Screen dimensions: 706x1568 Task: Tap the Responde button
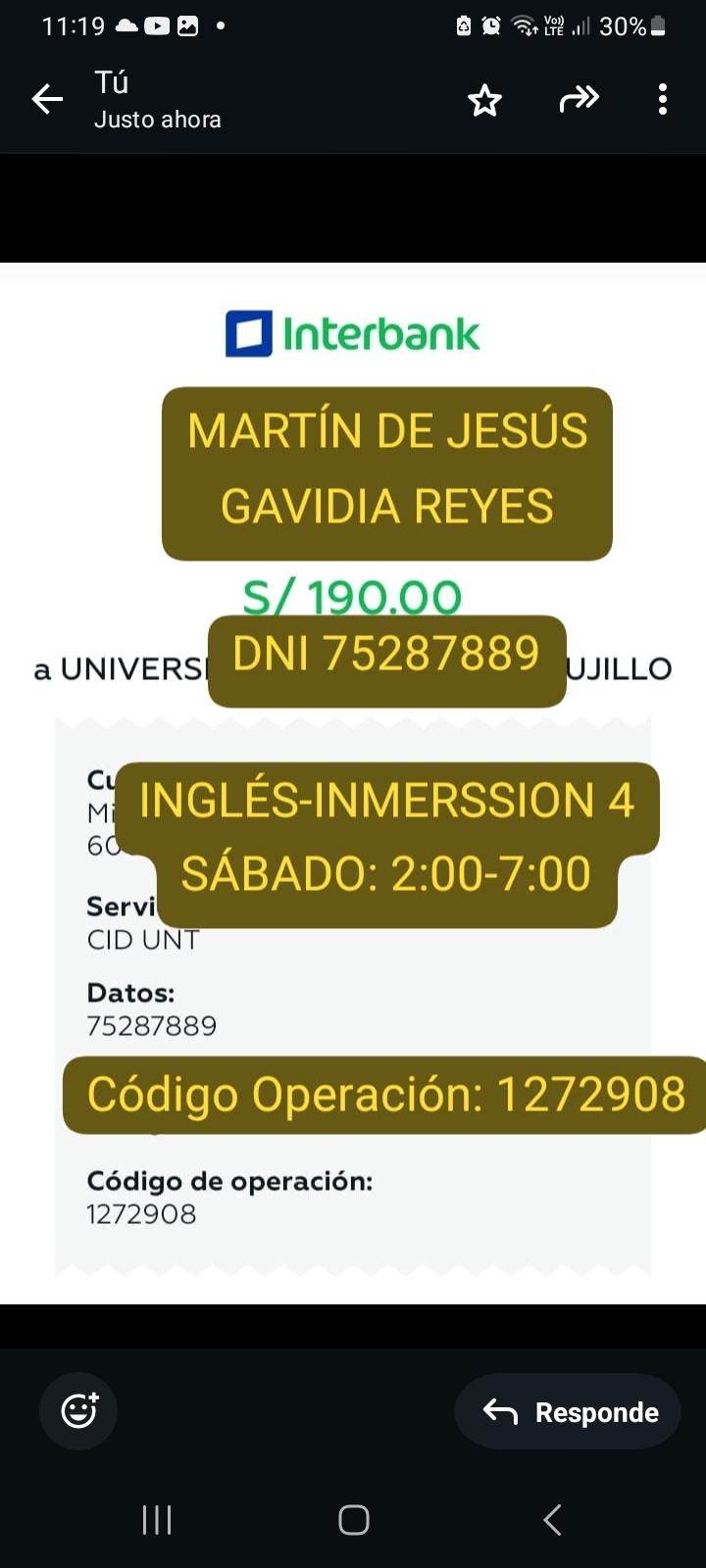click(x=568, y=1411)
